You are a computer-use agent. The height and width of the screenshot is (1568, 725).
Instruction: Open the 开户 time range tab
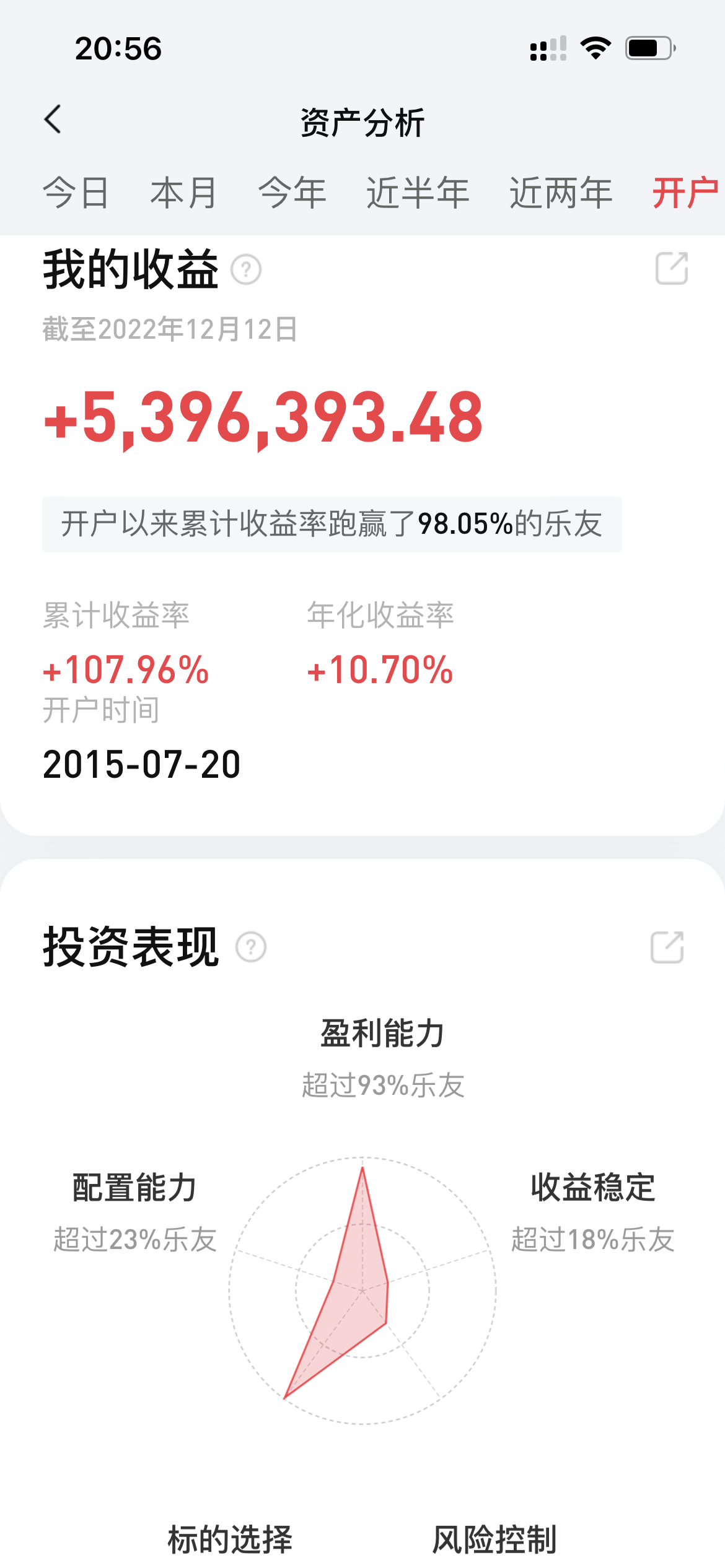[685, 193]
